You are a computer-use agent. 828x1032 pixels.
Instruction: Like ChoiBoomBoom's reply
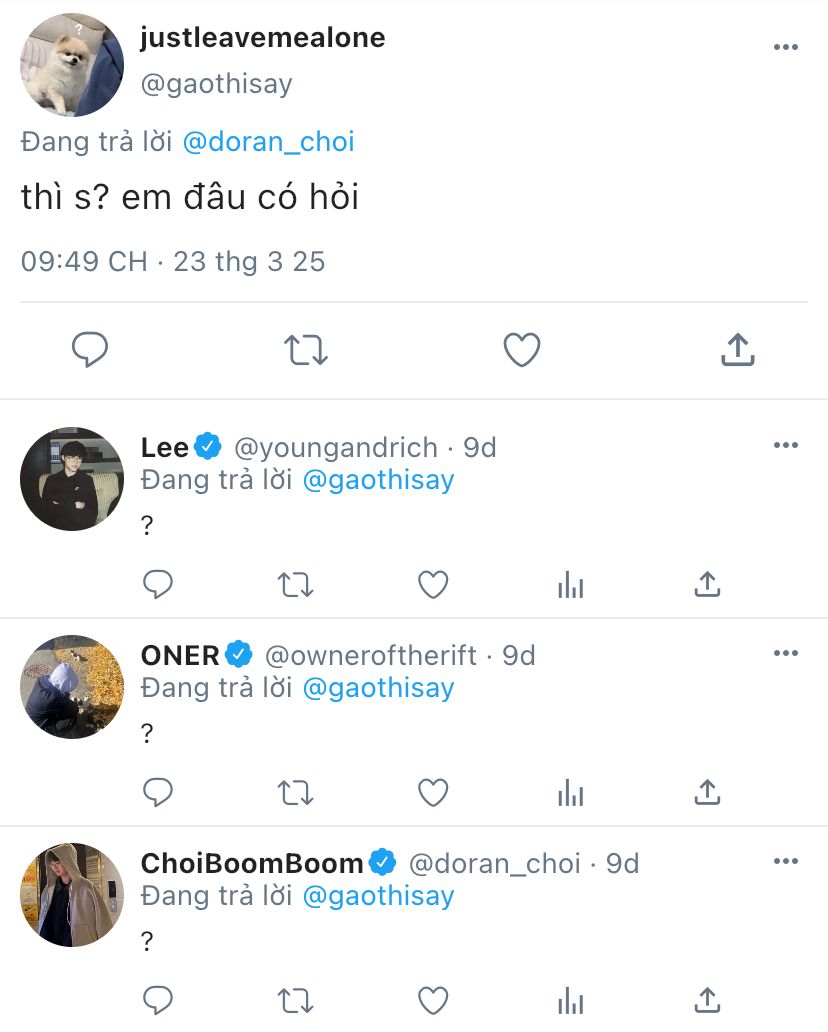(433, 1000)
